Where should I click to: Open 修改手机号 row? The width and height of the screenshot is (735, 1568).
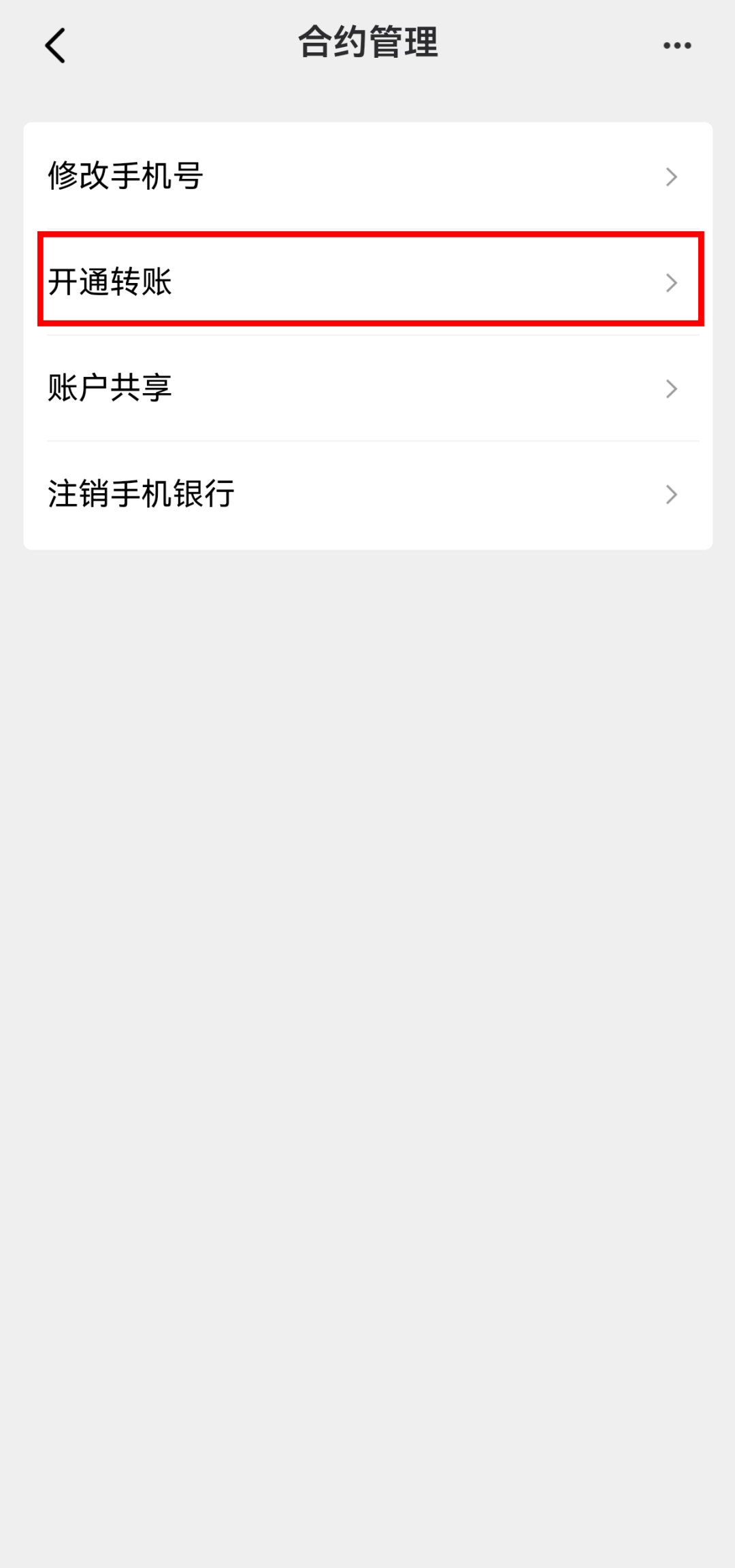(x=367, y=176)
